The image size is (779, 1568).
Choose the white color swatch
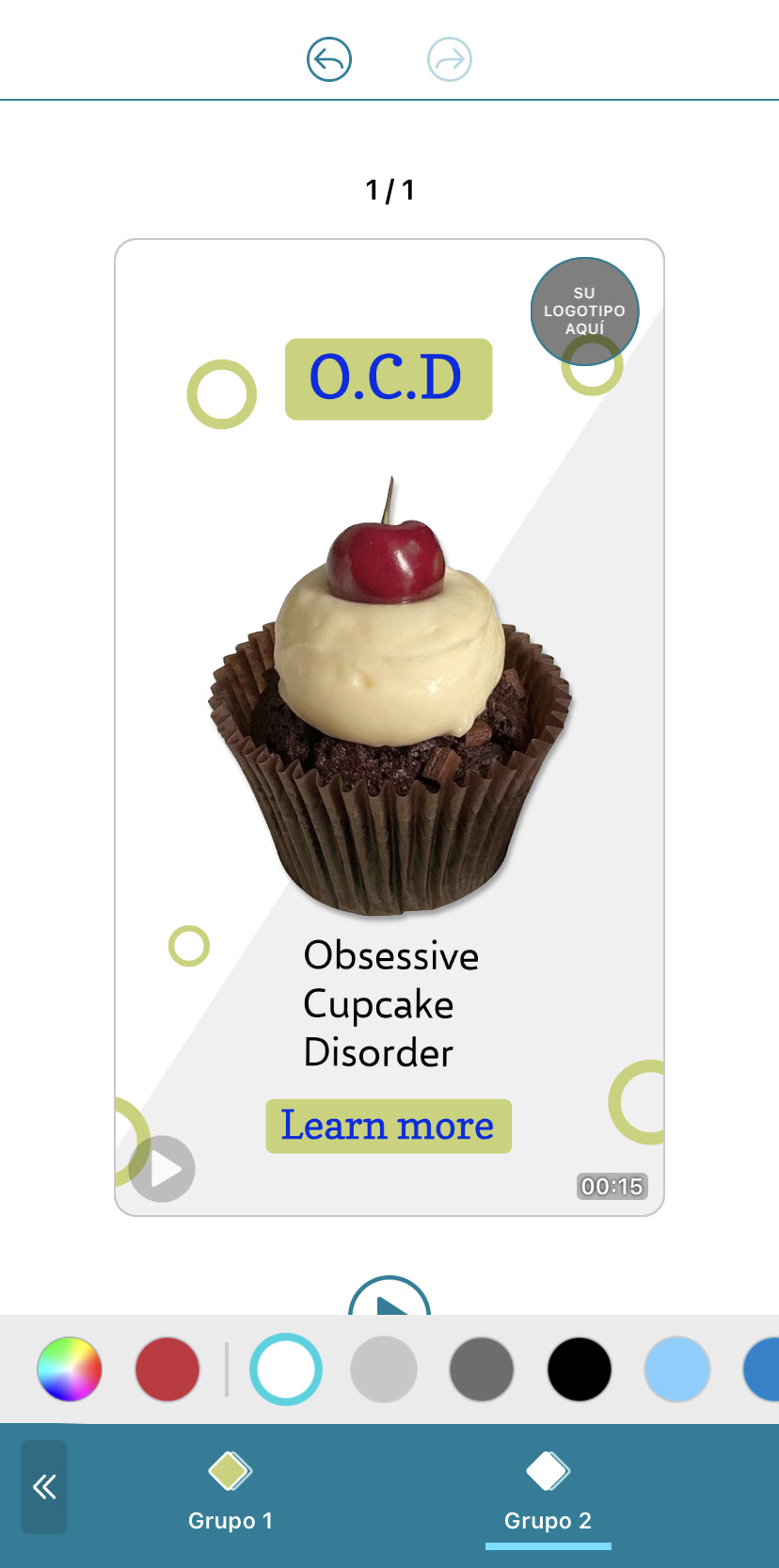286,1369
